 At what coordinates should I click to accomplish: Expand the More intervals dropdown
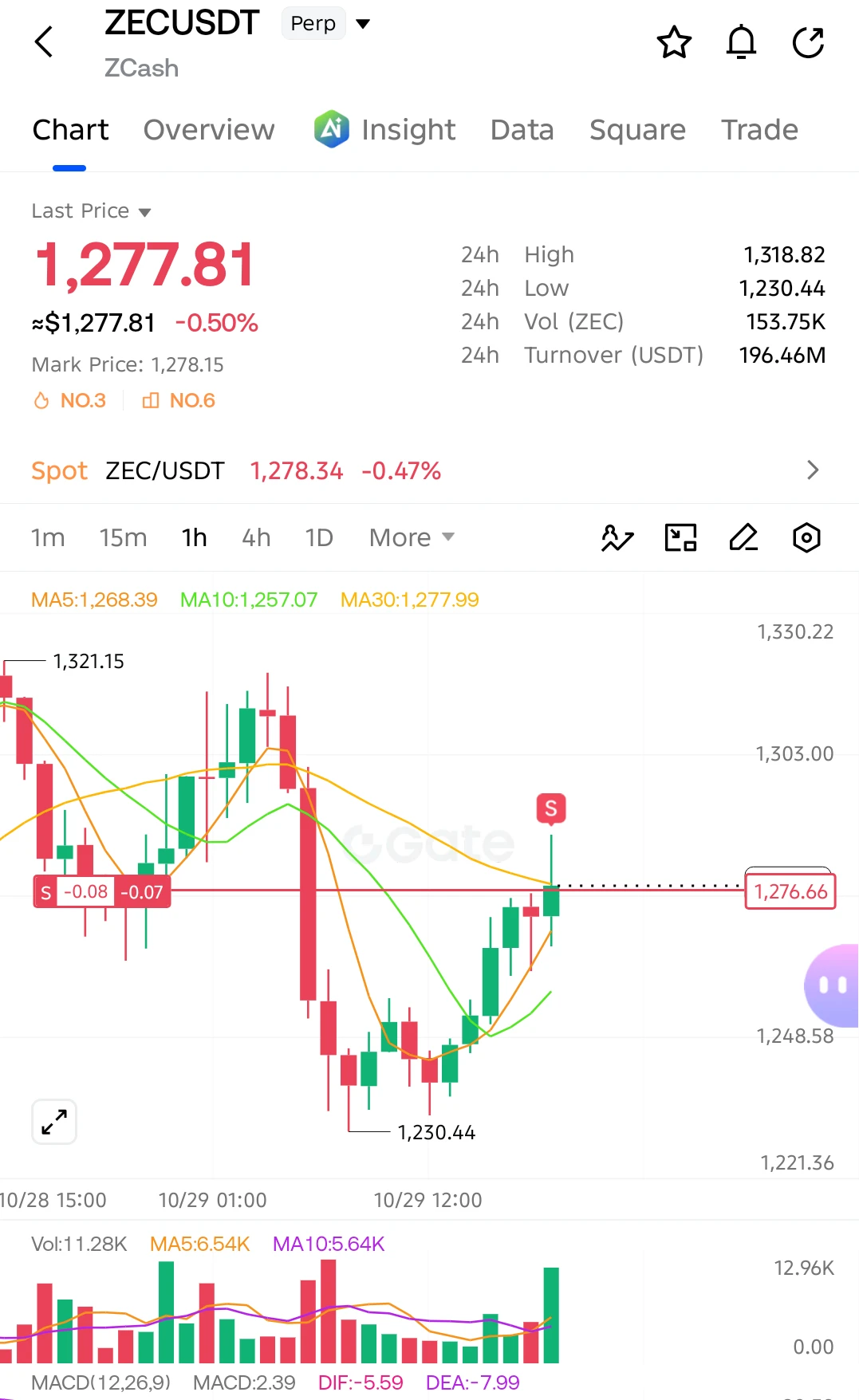click(412, 538)
